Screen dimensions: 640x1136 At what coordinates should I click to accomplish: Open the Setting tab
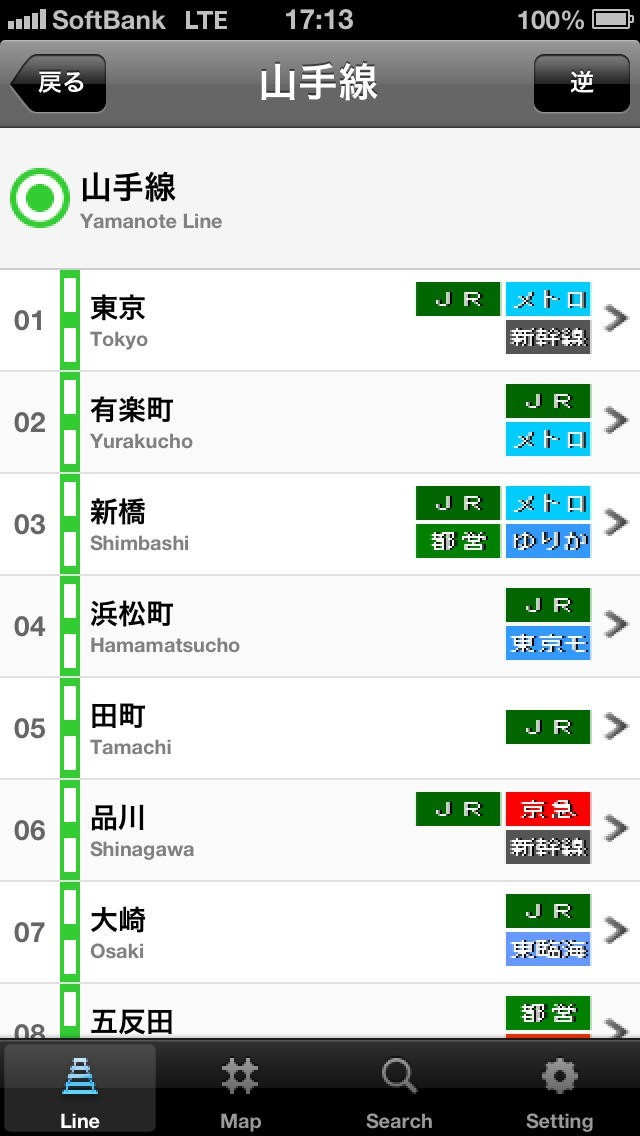(x=559, y=1089)
